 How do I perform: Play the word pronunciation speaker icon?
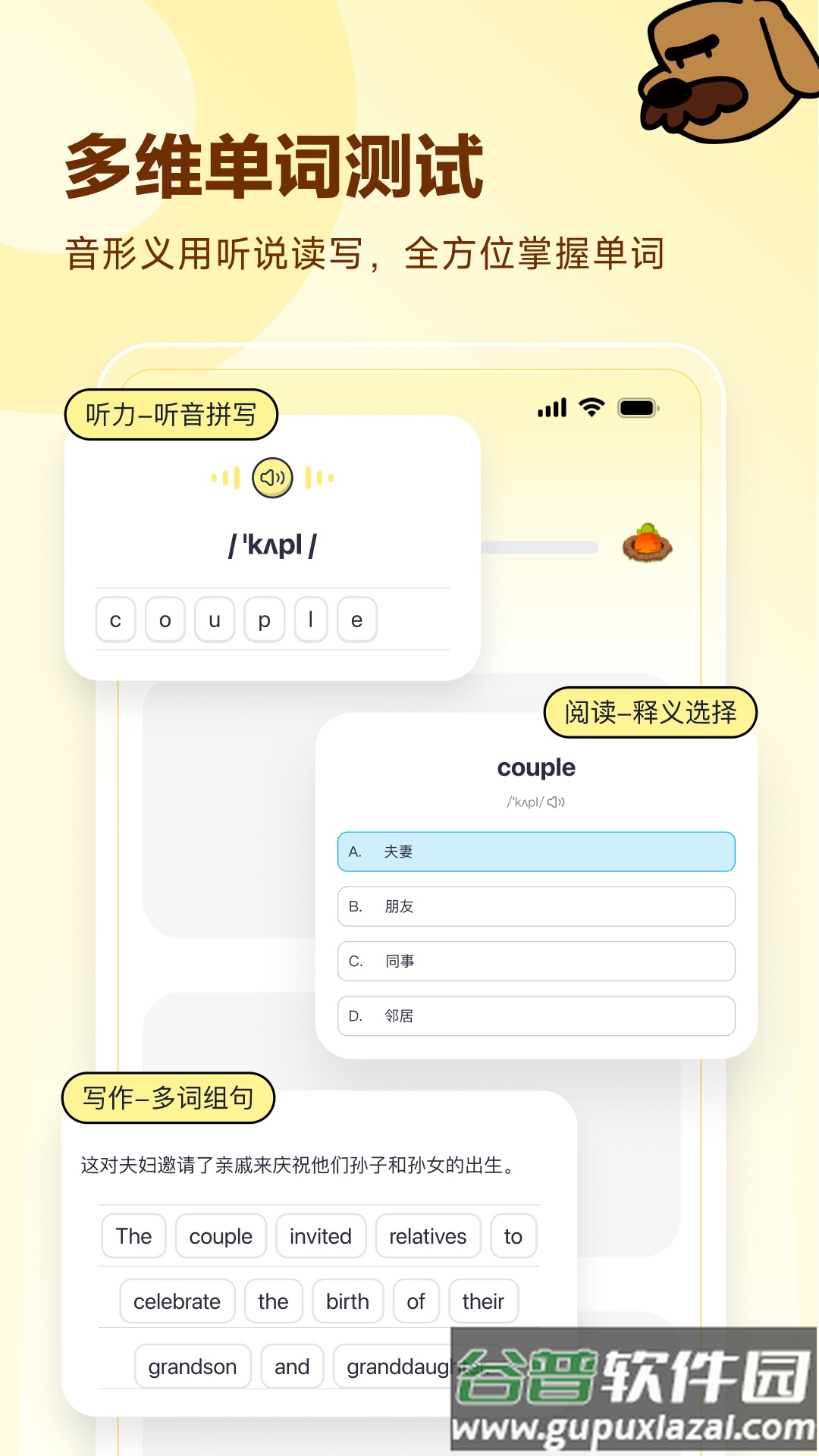(273, 478)
